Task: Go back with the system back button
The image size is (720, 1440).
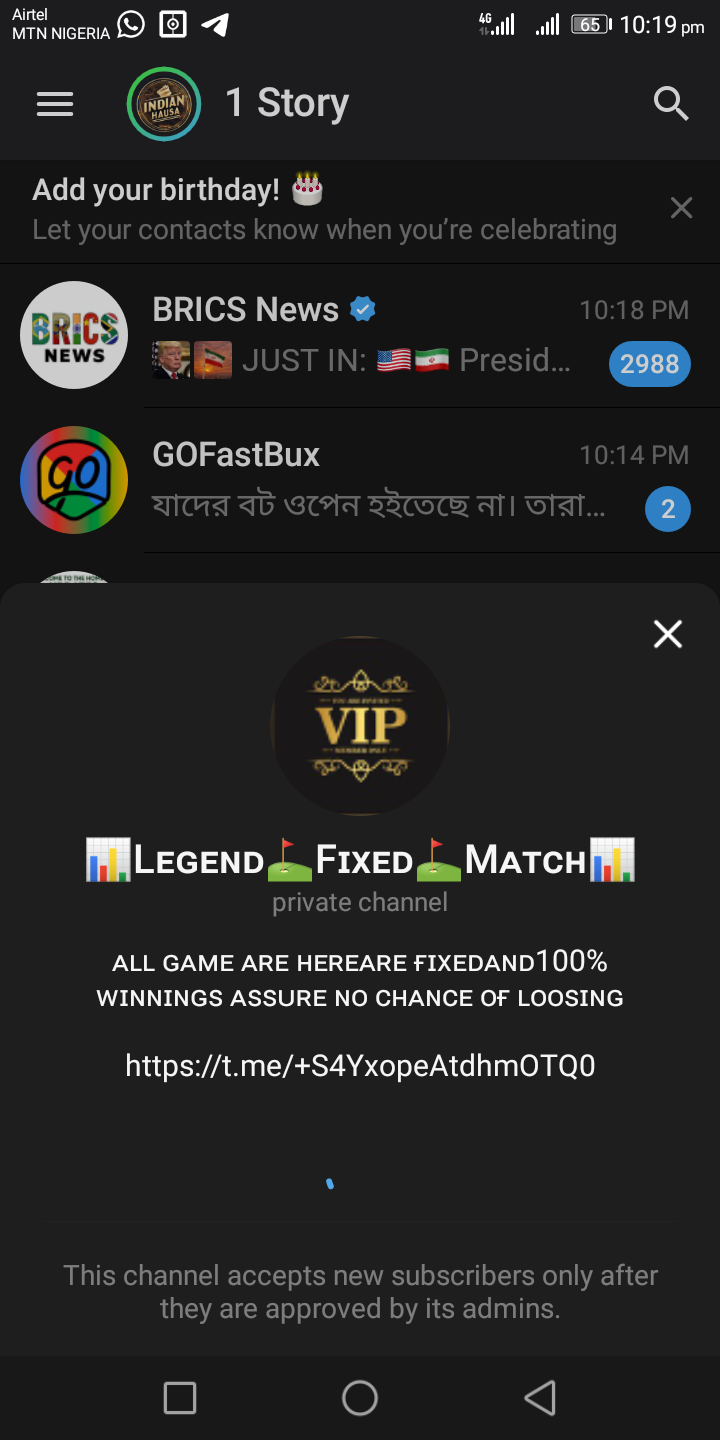Action: 540,1398
